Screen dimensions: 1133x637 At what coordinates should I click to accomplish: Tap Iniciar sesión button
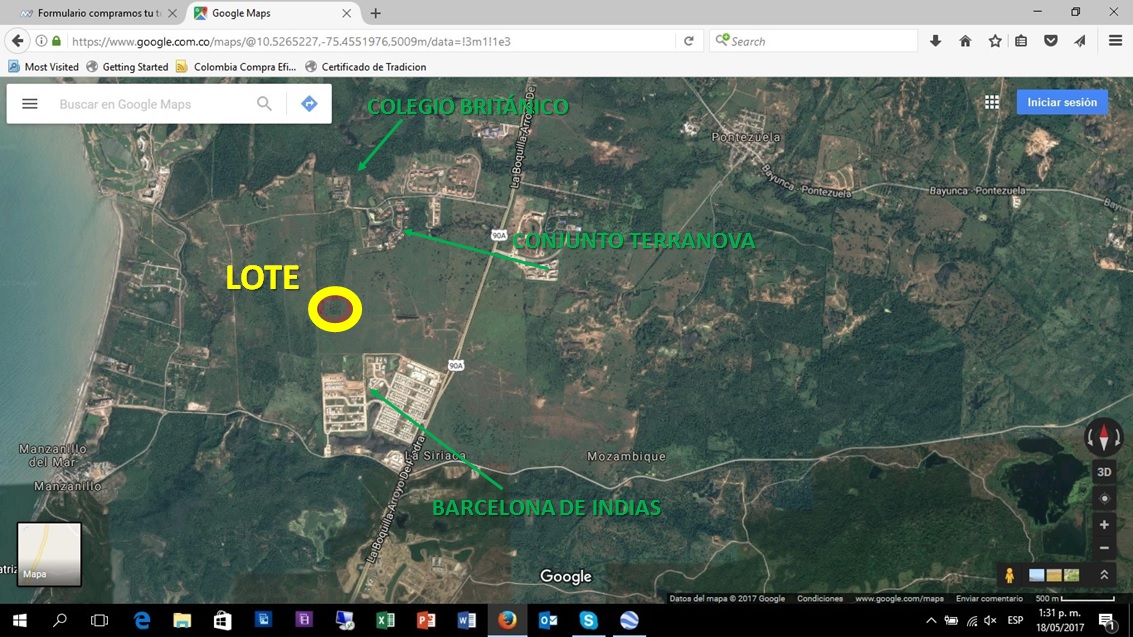pyautogui.click(x=1062, y=102)
